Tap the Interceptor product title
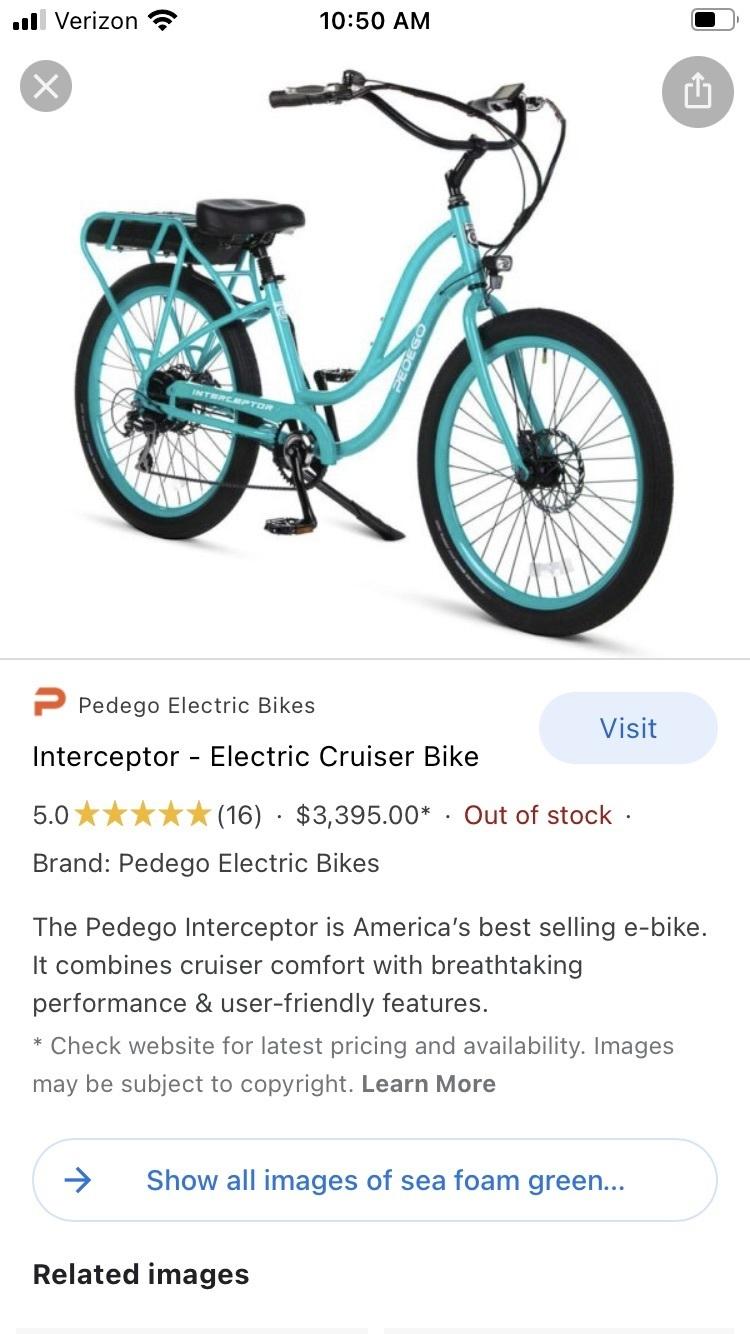Viewport: 750px width, 1334px height. click(x=255, y=756)
